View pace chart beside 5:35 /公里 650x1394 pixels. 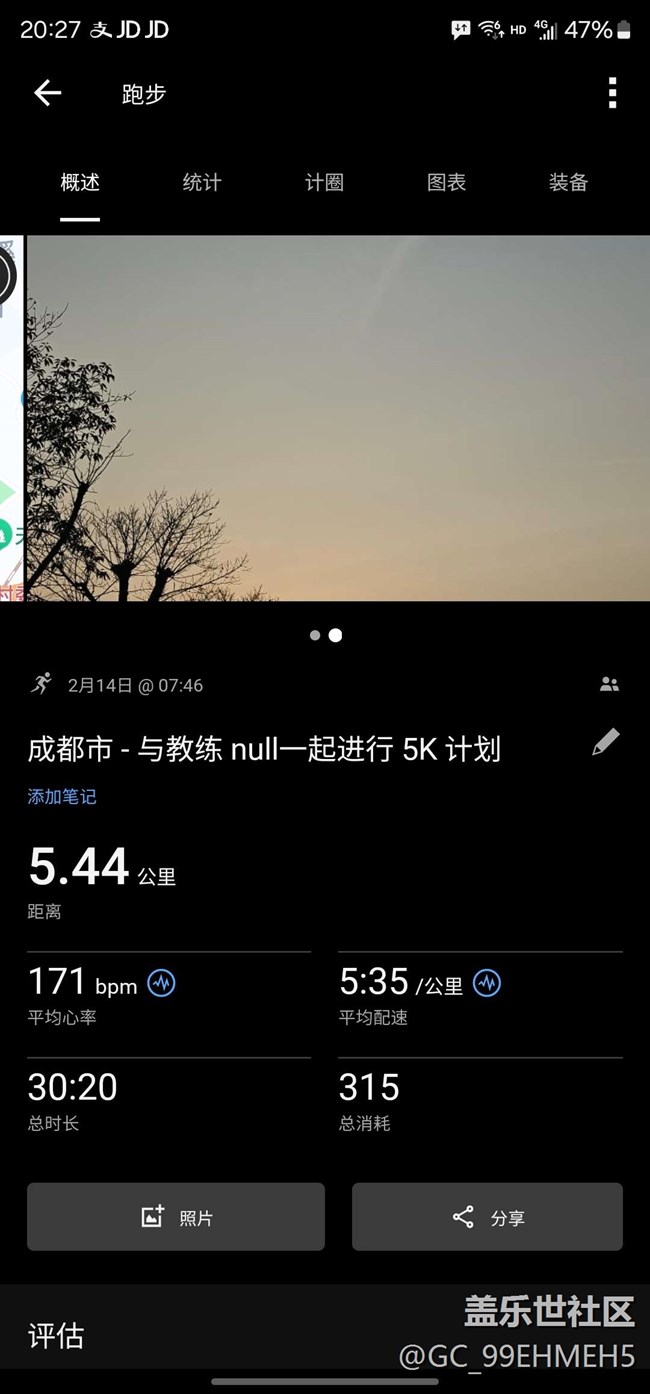[487, 983]
